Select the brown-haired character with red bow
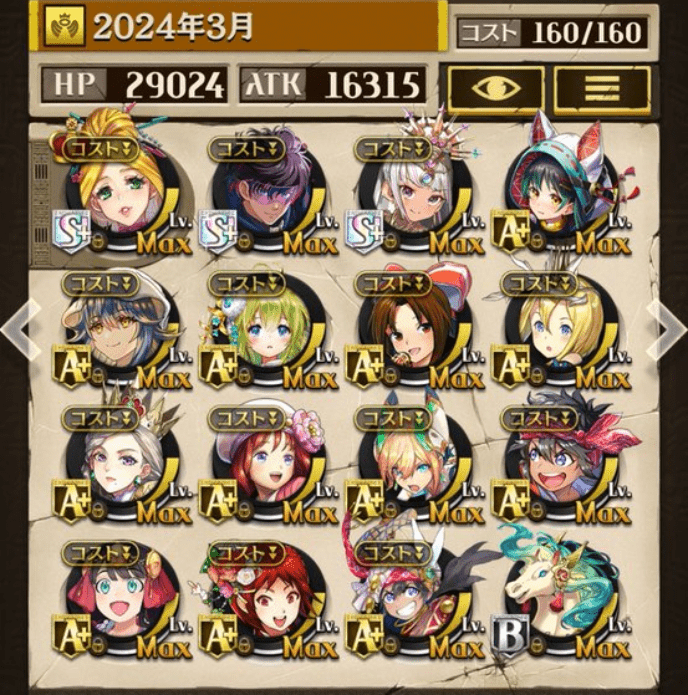 point(412,330)
